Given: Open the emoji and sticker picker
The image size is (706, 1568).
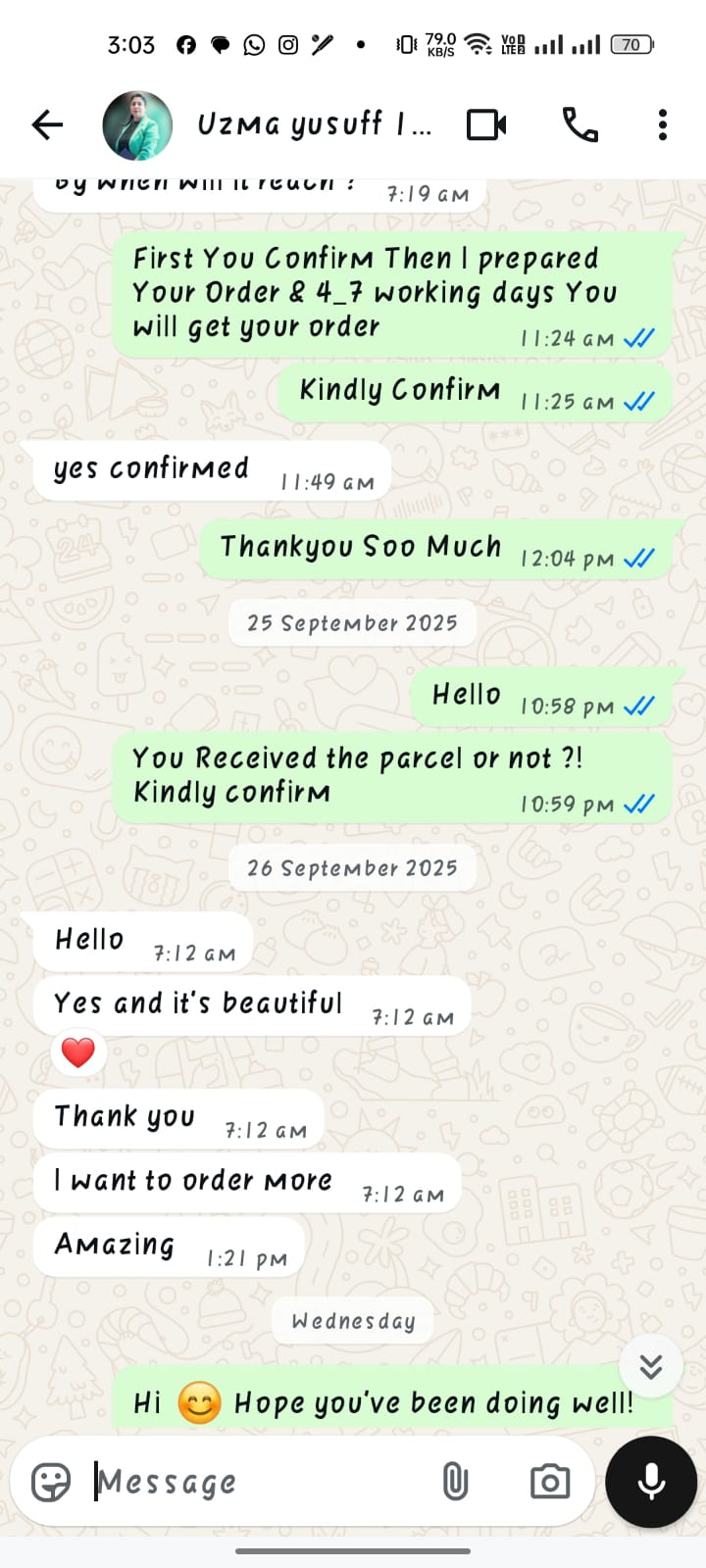Looking at the screenshot, I should pos(51,1482).
